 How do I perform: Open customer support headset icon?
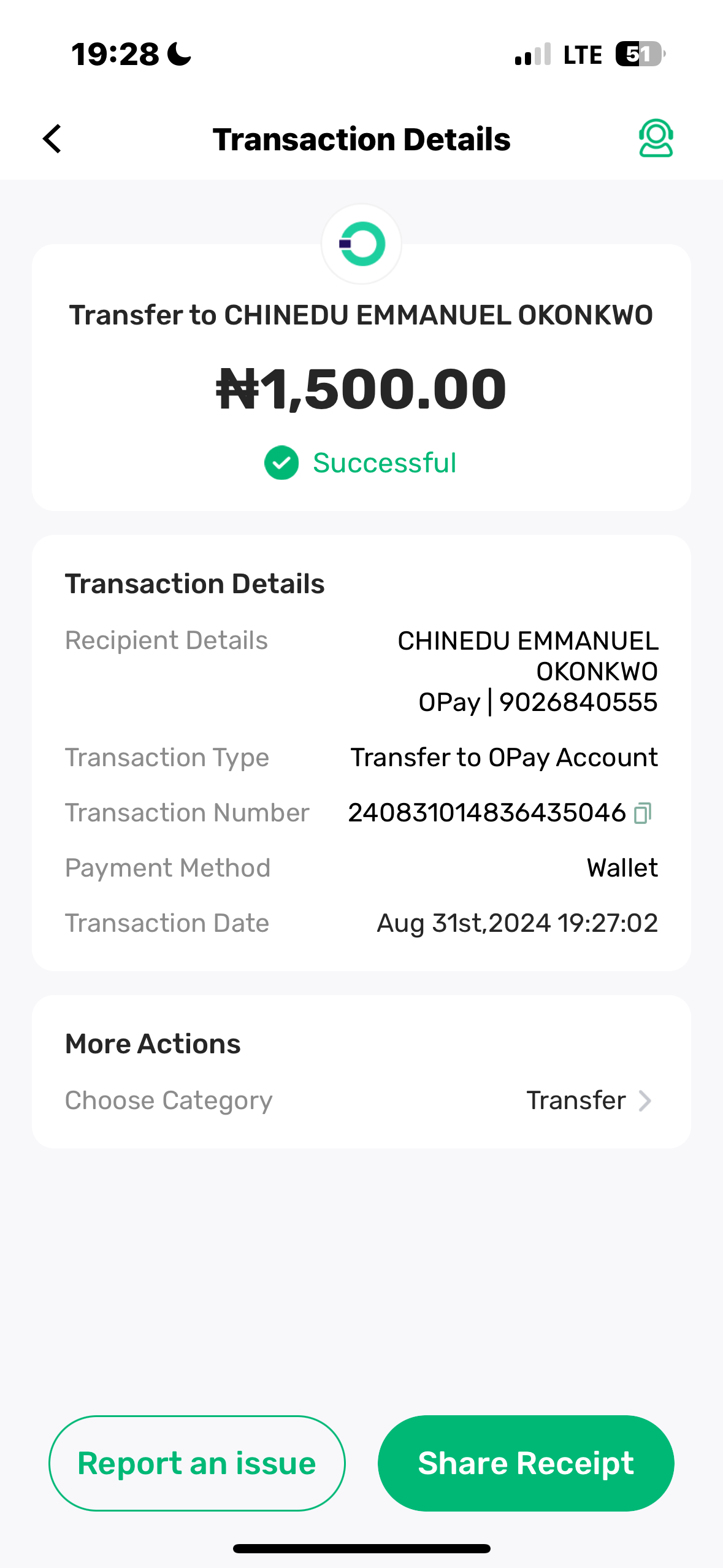coord(656,139)
